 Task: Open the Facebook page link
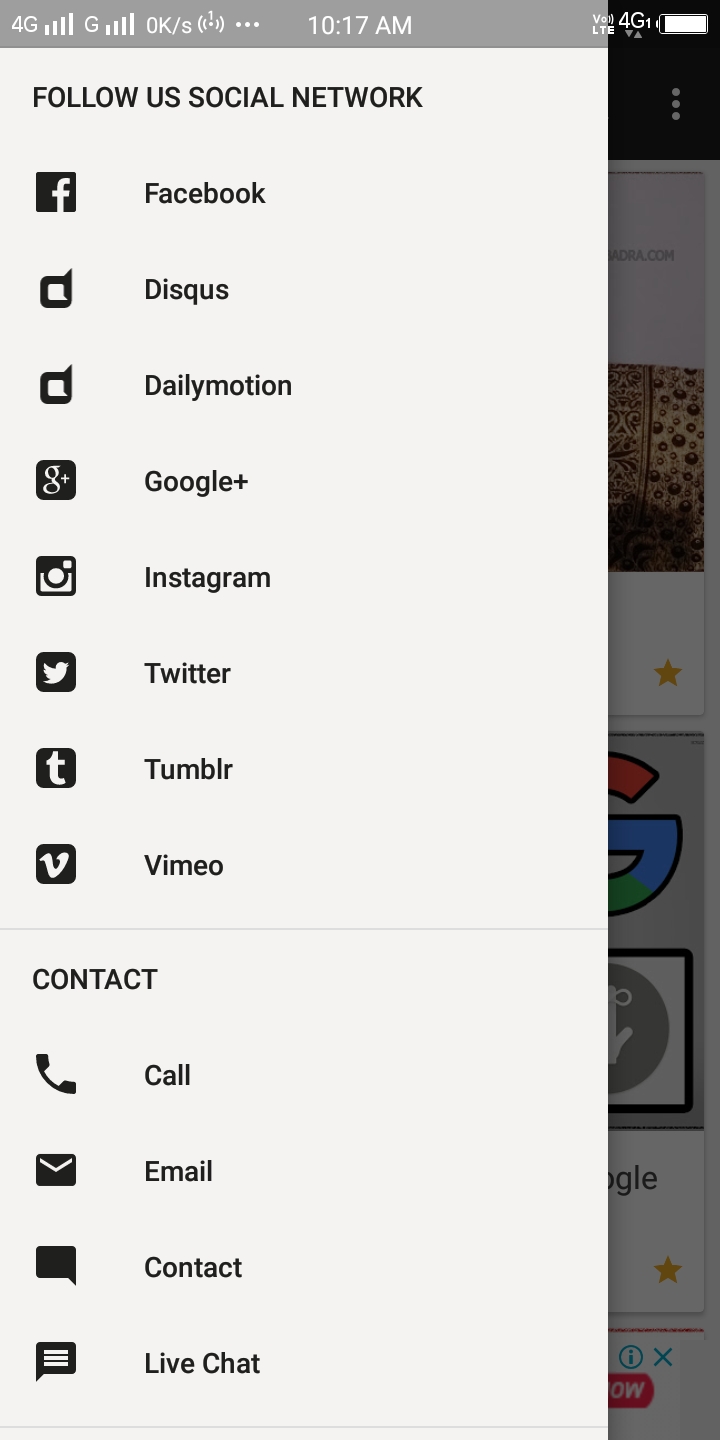(x=204, y=193)
